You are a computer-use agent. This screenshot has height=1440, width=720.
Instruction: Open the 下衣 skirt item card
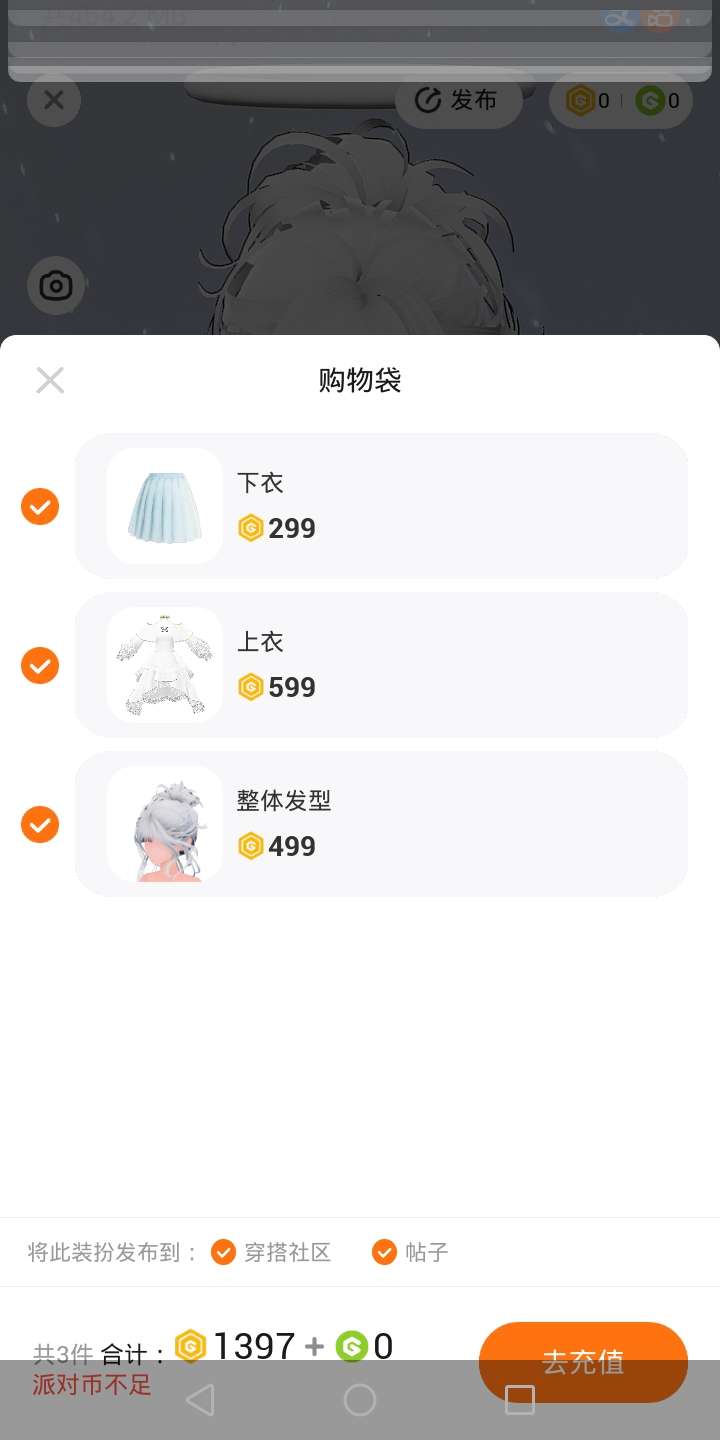(x=381, y=506)
